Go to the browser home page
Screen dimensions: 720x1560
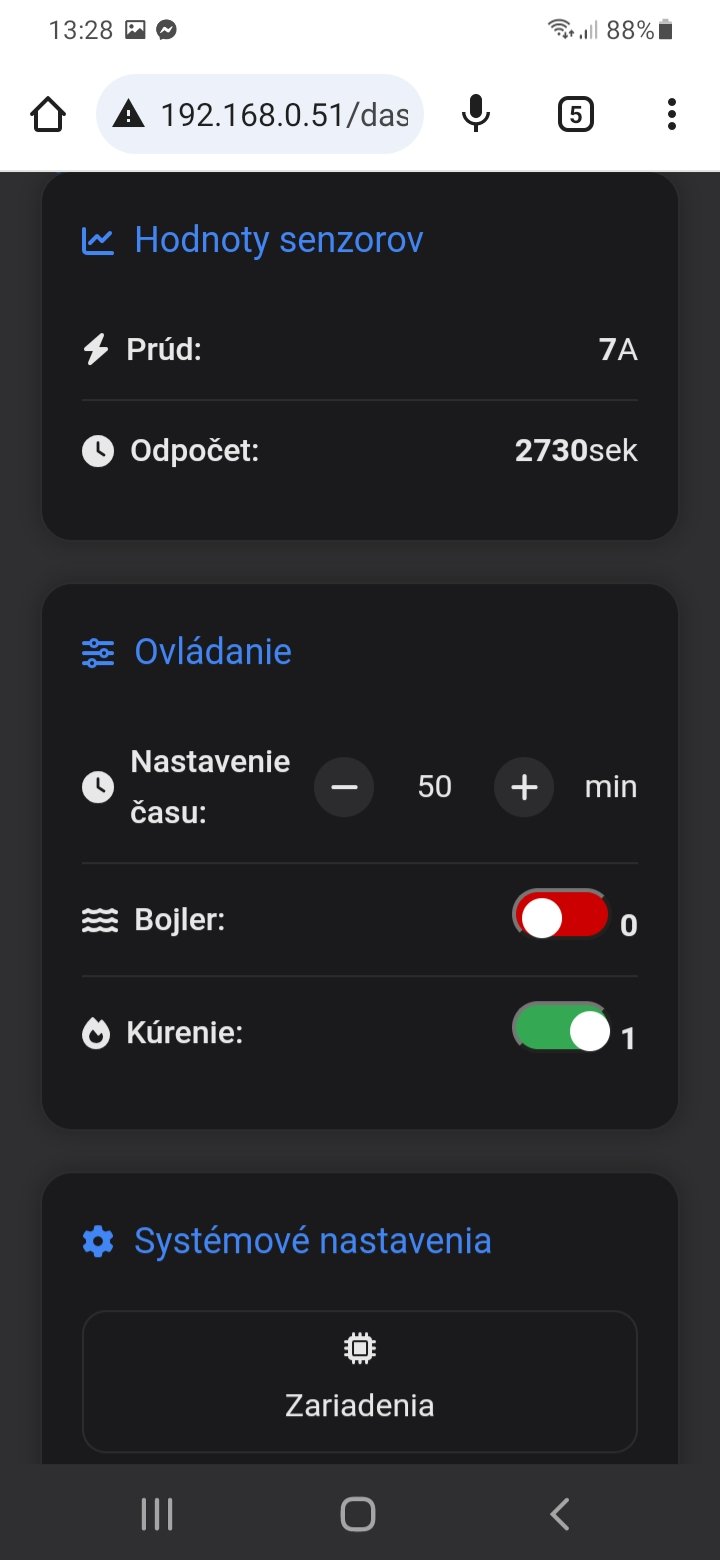[x=48, y=115]
